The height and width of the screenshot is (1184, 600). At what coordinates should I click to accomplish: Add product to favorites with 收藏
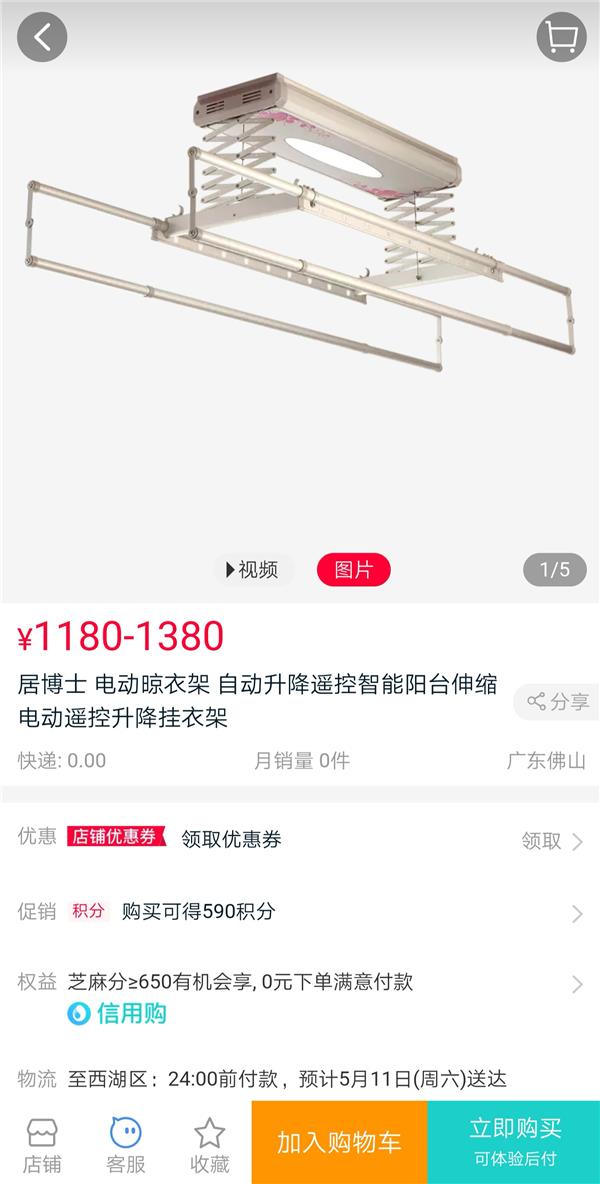209,1143
